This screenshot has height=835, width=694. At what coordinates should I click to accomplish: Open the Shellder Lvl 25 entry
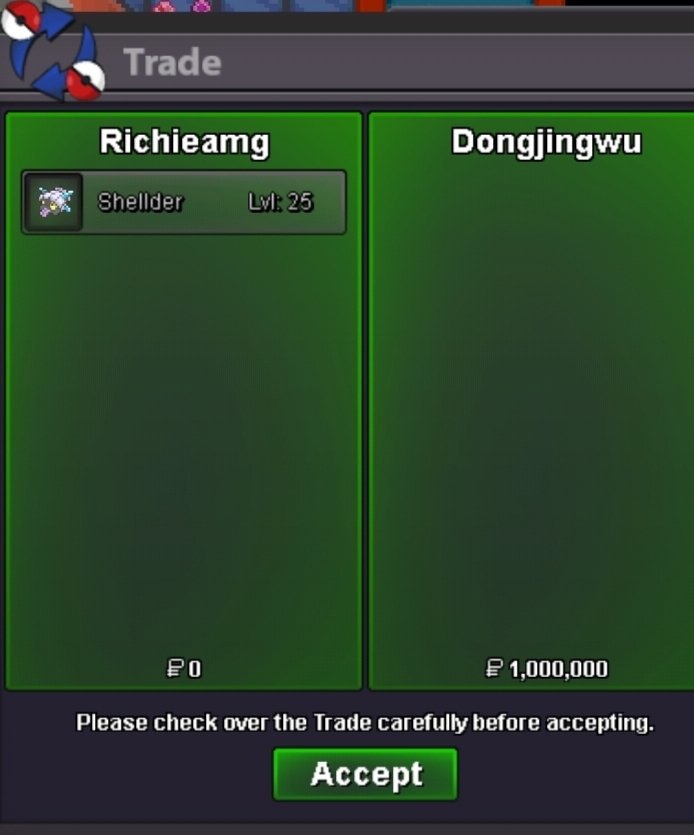[184, 202]
